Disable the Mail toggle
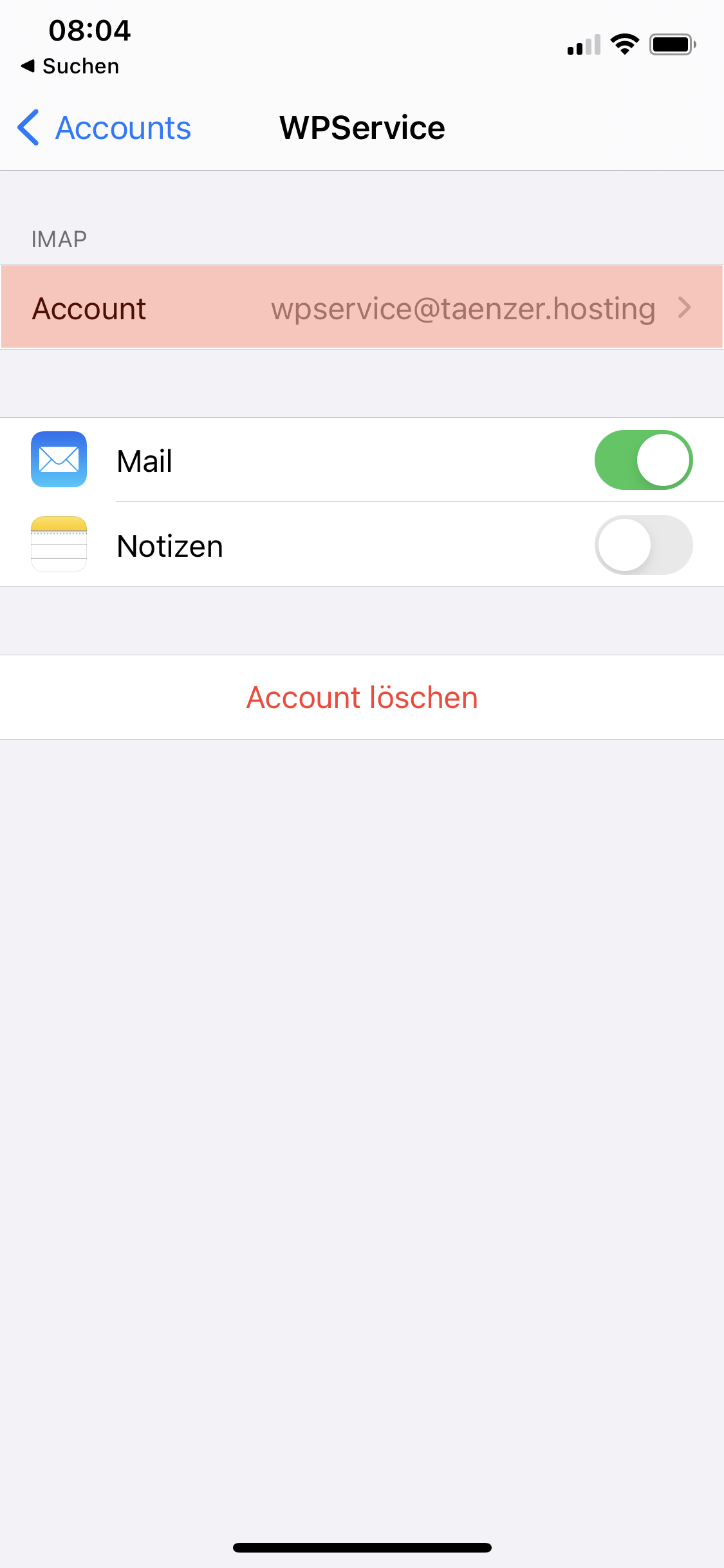This screenshot has width=724, height=1568. [x=643, y=460]
